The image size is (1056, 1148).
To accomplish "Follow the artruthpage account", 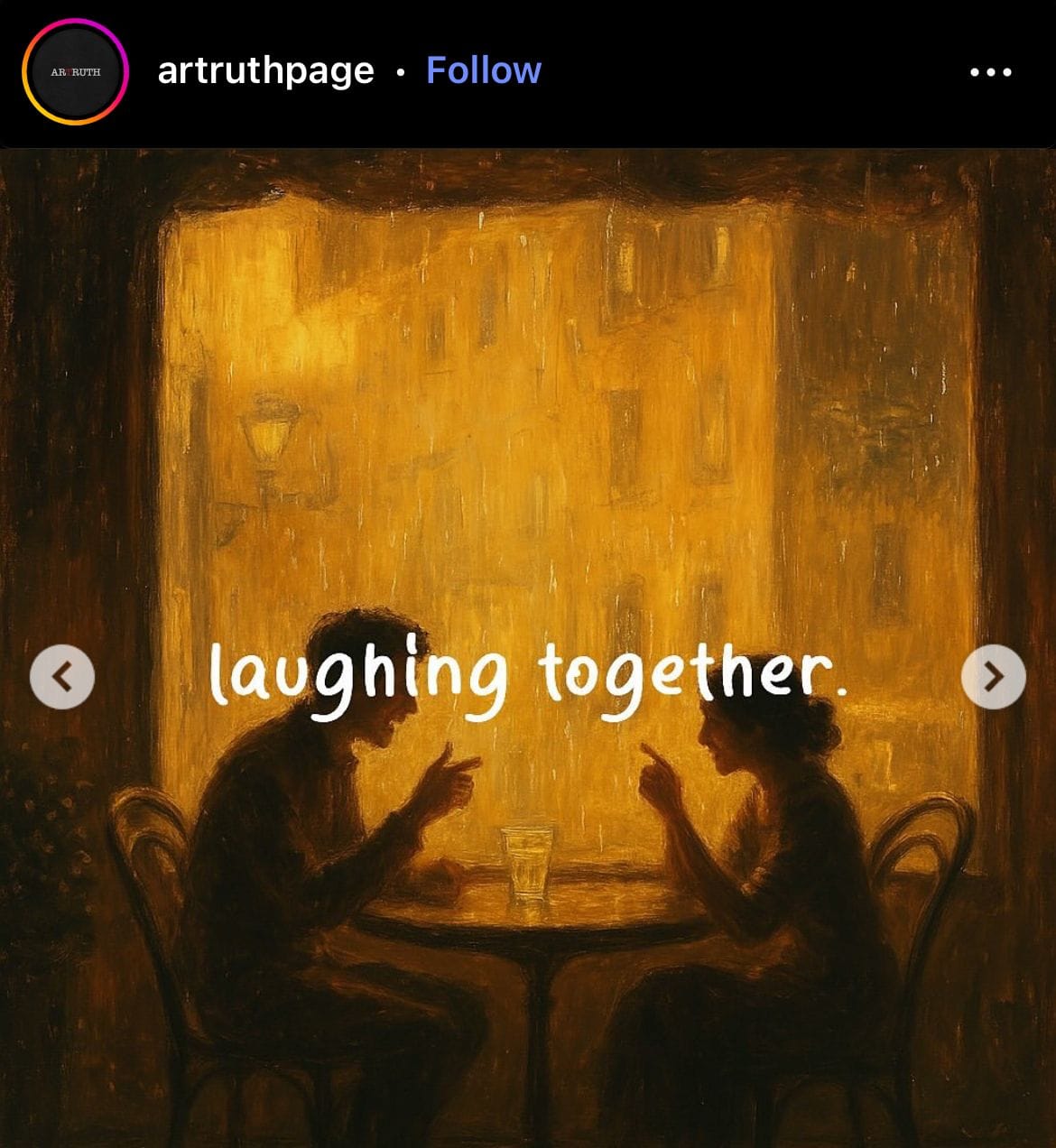I will [483, 70].
